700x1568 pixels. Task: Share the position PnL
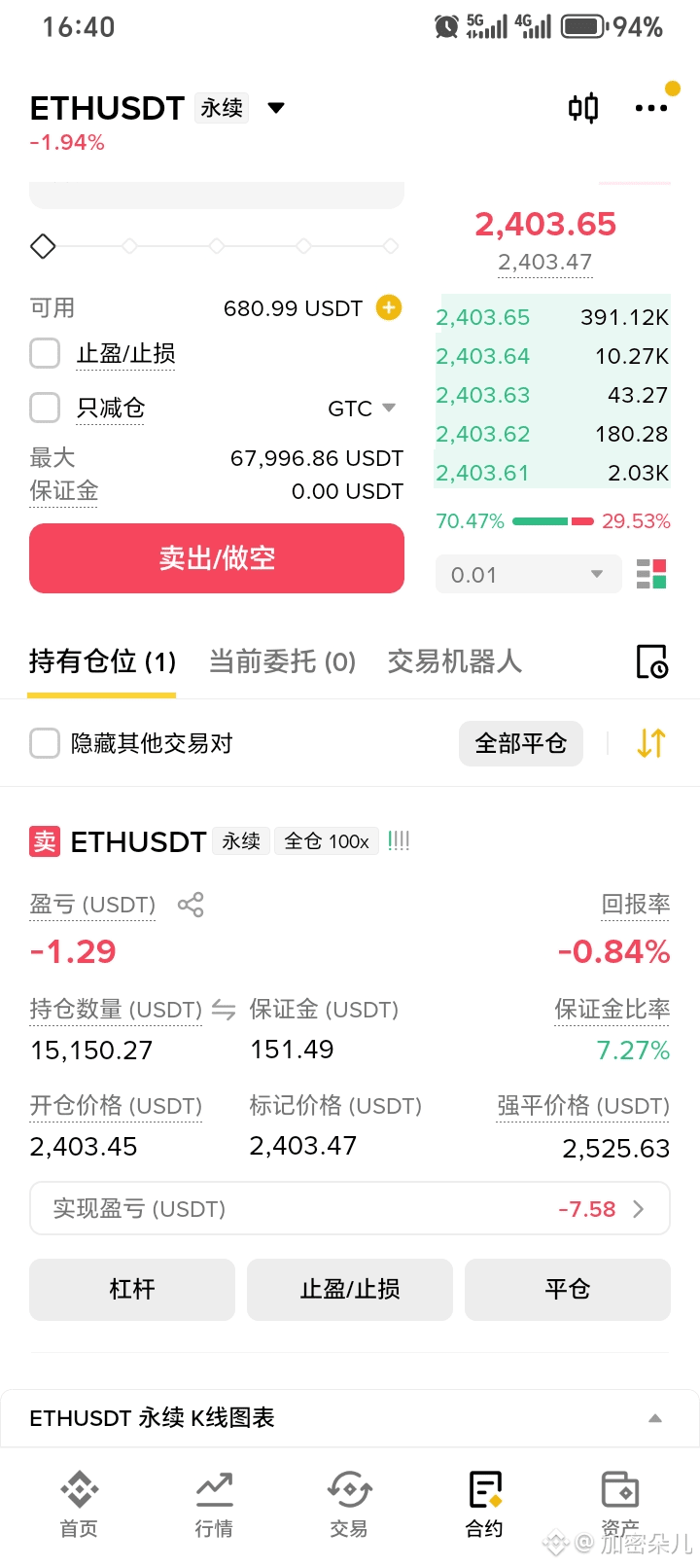pyautogui.click(x=191, y=905)
